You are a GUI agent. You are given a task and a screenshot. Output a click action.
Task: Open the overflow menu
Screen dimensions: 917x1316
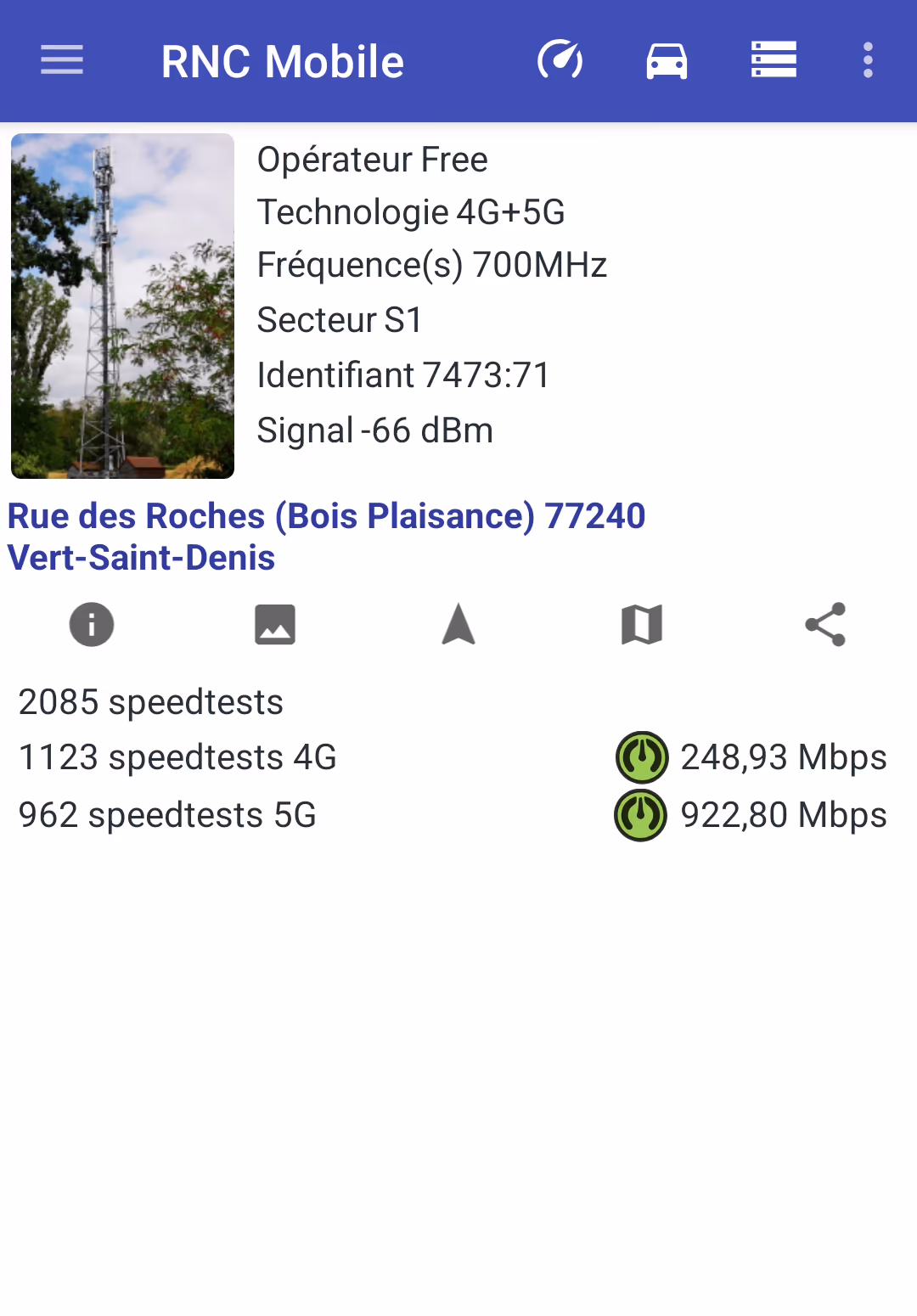click(868, 60)
